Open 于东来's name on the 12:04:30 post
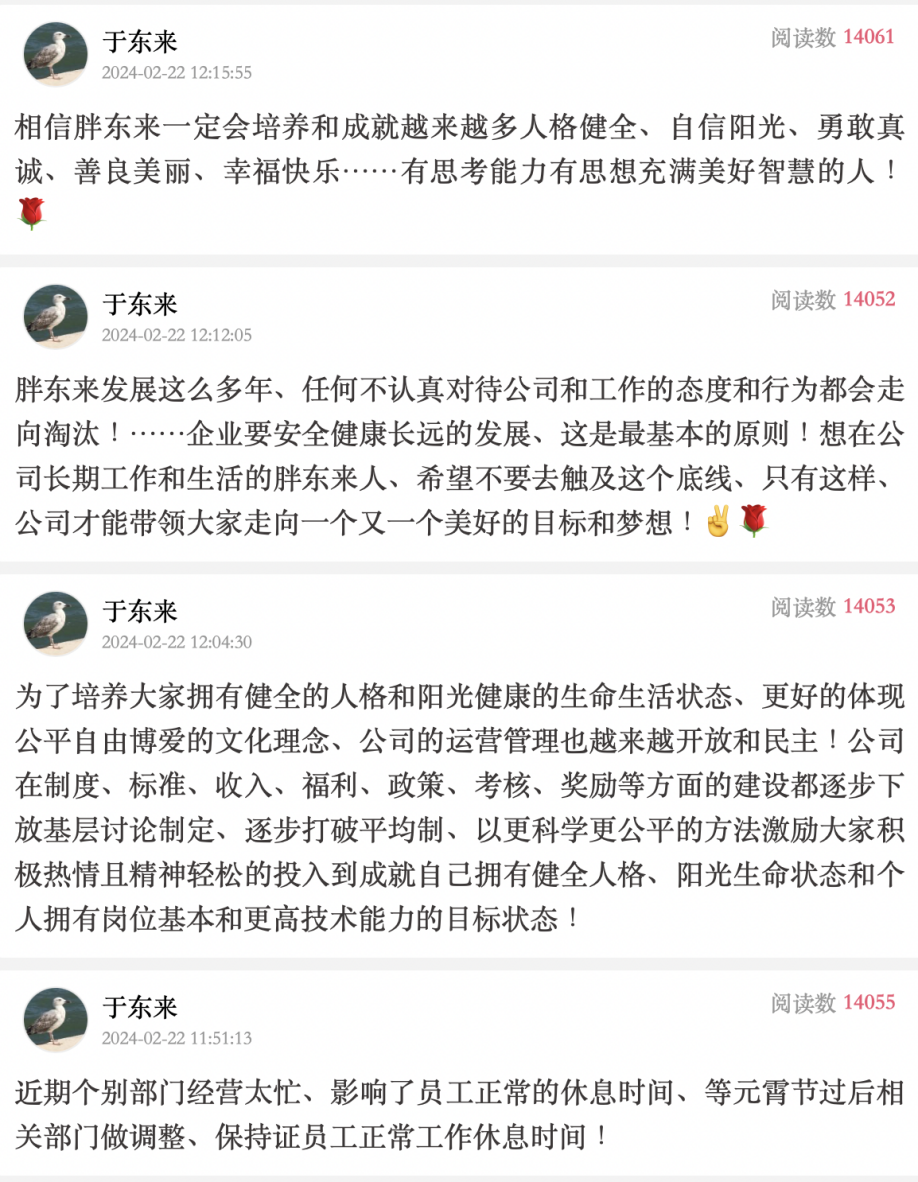Screen dimensions: 918x1182 (139, 611)
